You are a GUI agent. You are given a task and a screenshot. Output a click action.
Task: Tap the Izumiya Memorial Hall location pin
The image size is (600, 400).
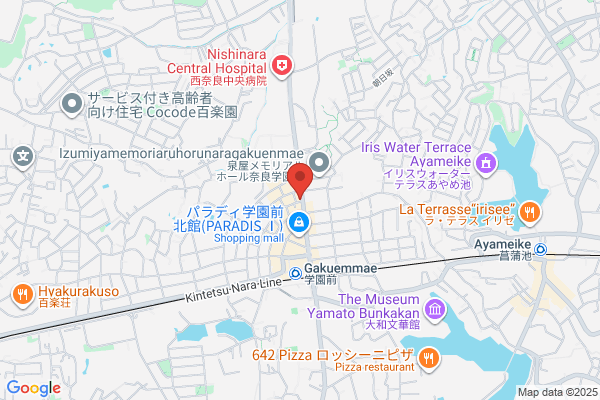(x=319, y=164)
